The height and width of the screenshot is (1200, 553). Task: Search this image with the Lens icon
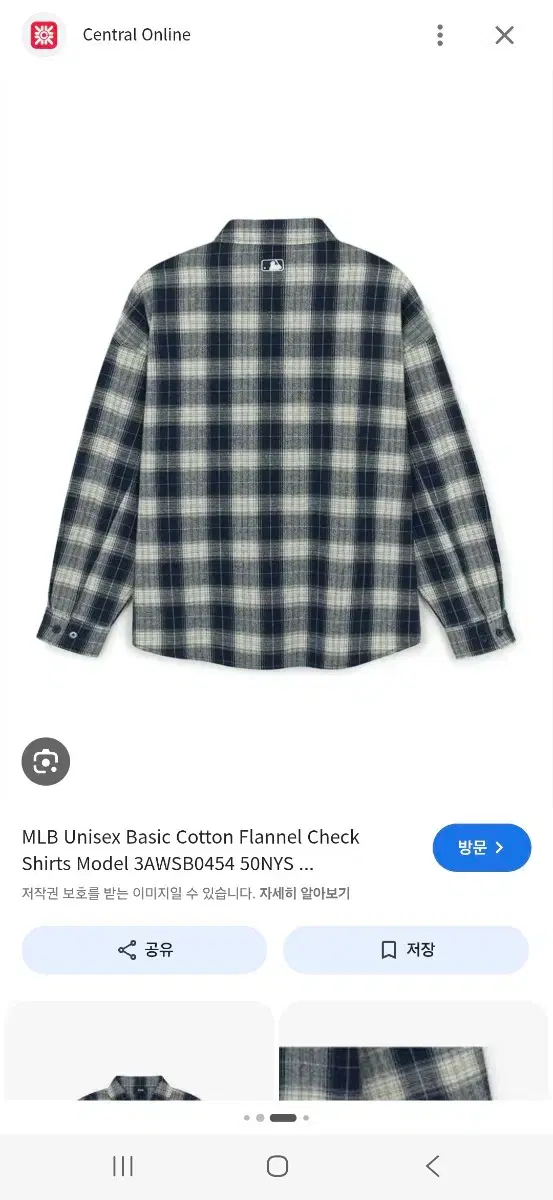(46, 762)
